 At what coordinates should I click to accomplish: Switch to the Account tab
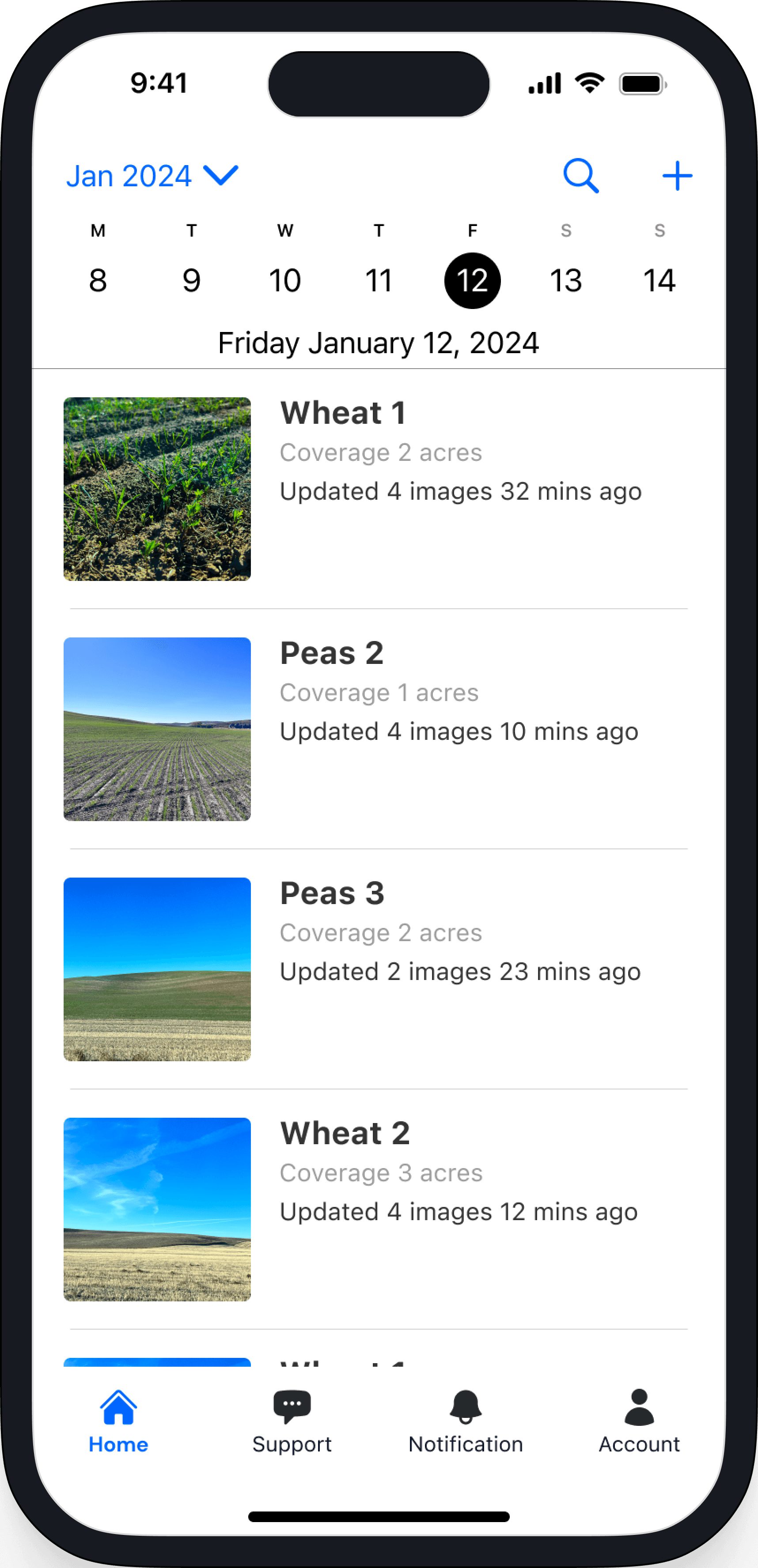coord(639,1422)
